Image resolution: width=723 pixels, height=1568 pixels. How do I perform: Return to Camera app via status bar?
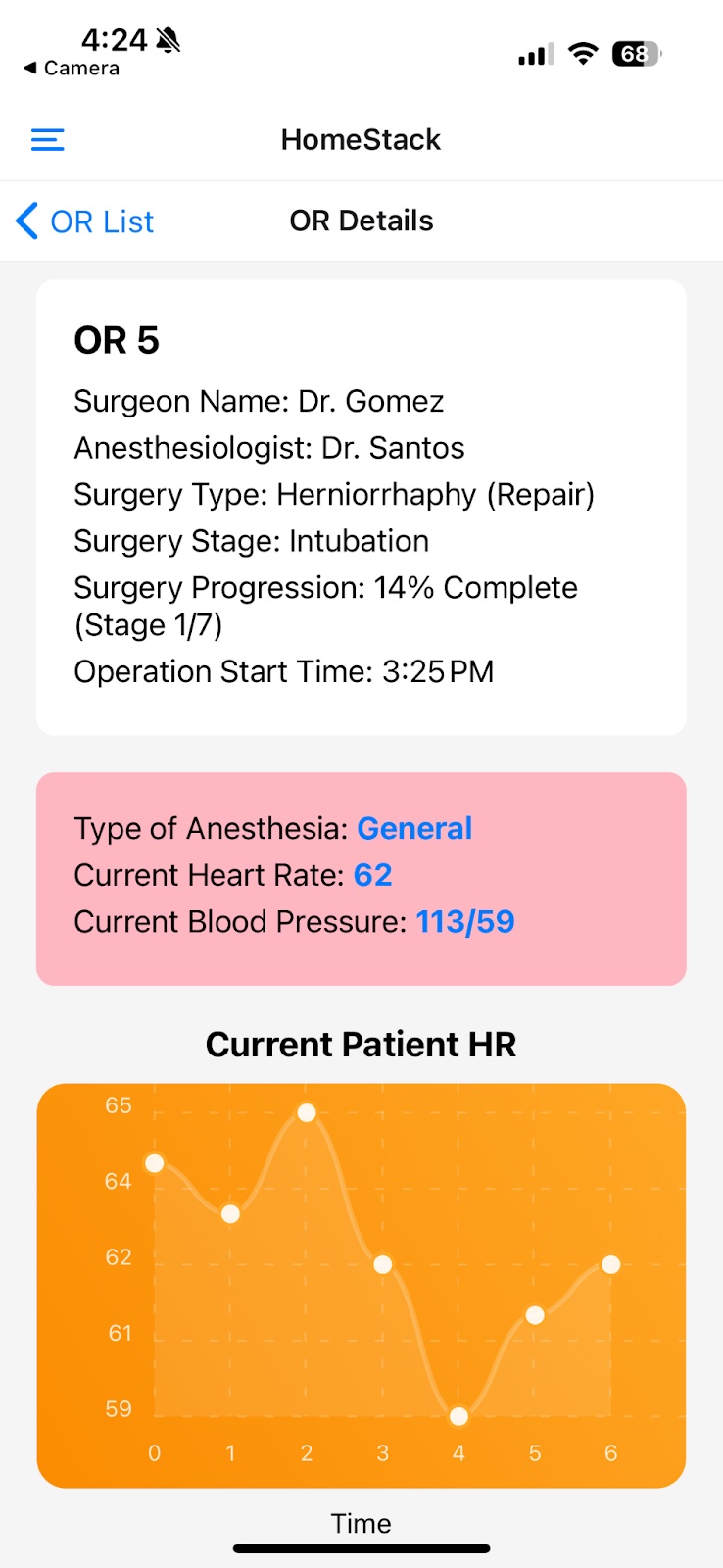72,69
